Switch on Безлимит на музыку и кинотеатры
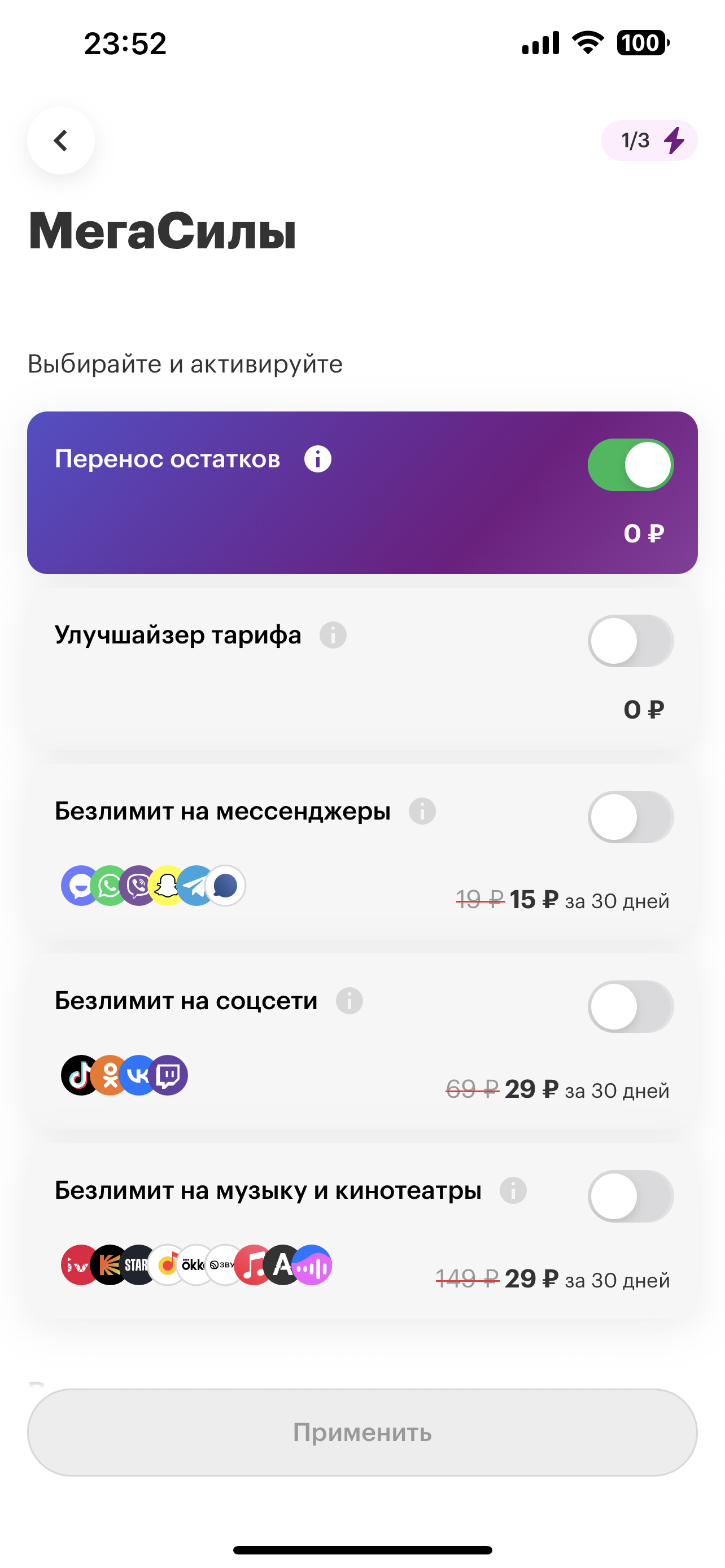 pyautogui.click(x=630, y=1196)
